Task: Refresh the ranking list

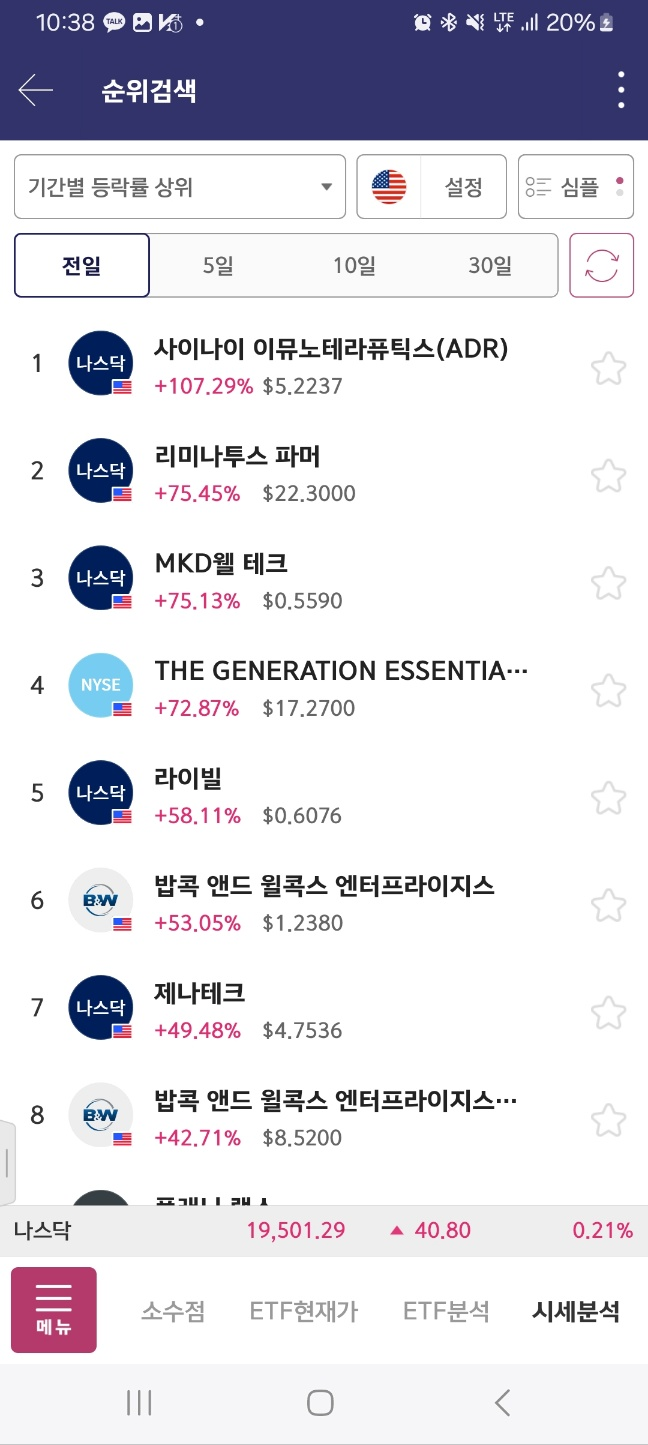Action: tap(602, 266)
